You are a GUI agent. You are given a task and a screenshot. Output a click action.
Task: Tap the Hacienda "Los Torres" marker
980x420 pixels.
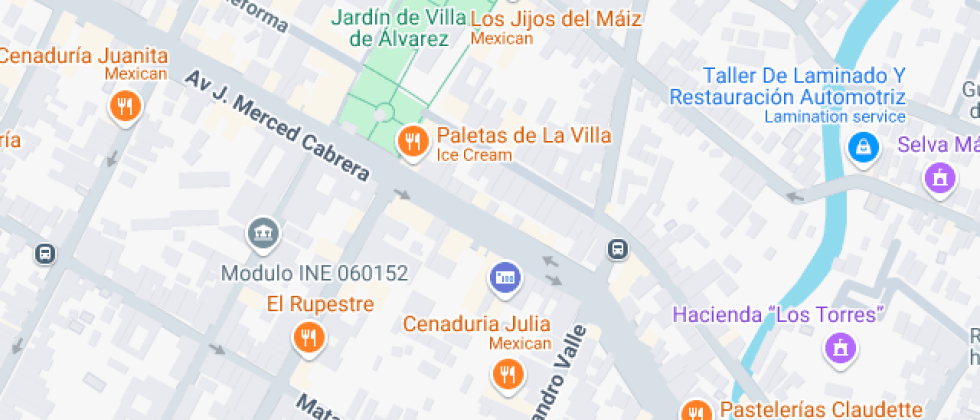click(840, 348)
